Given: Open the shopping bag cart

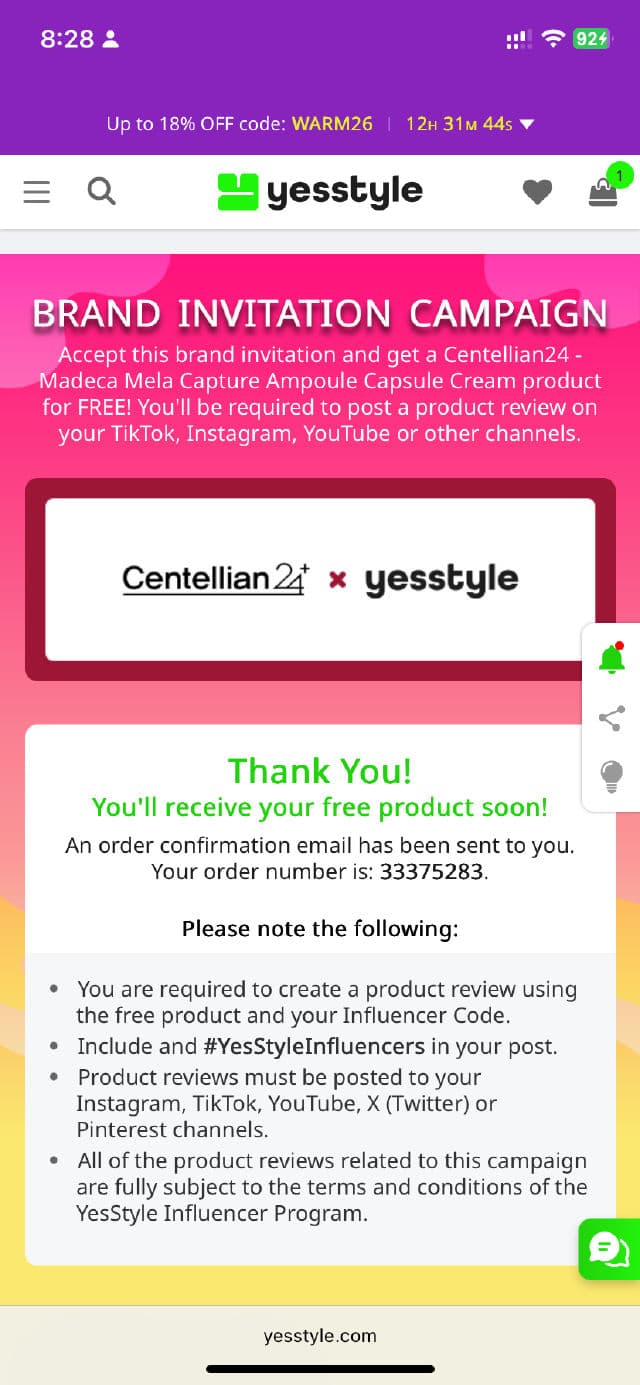Looking at the screenshot, I should 603,191.
